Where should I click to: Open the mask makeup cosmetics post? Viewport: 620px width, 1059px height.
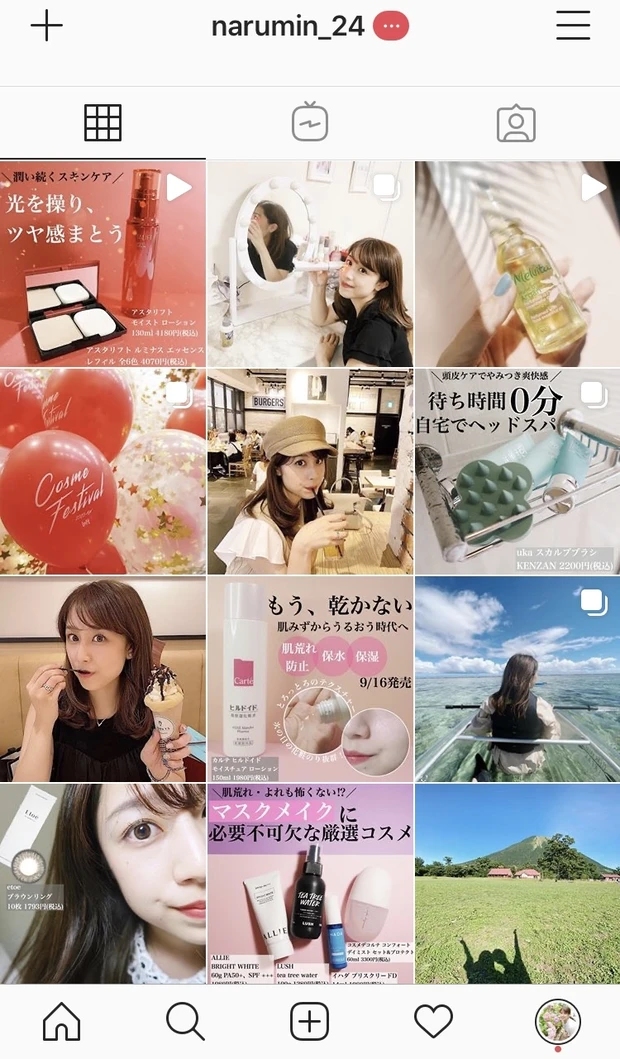pos(310,884)
